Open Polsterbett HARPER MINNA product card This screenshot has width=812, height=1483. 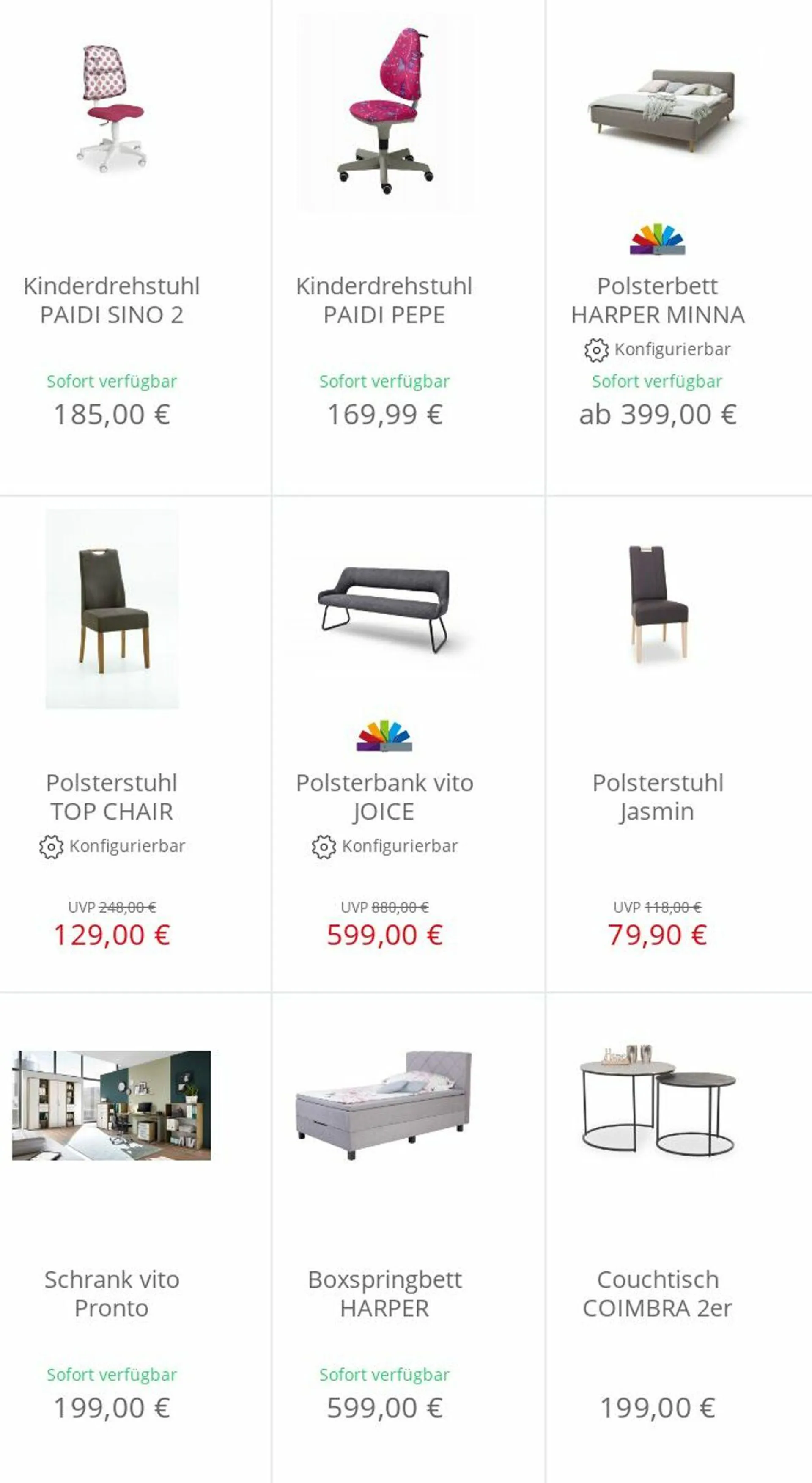tap(657, 300)
